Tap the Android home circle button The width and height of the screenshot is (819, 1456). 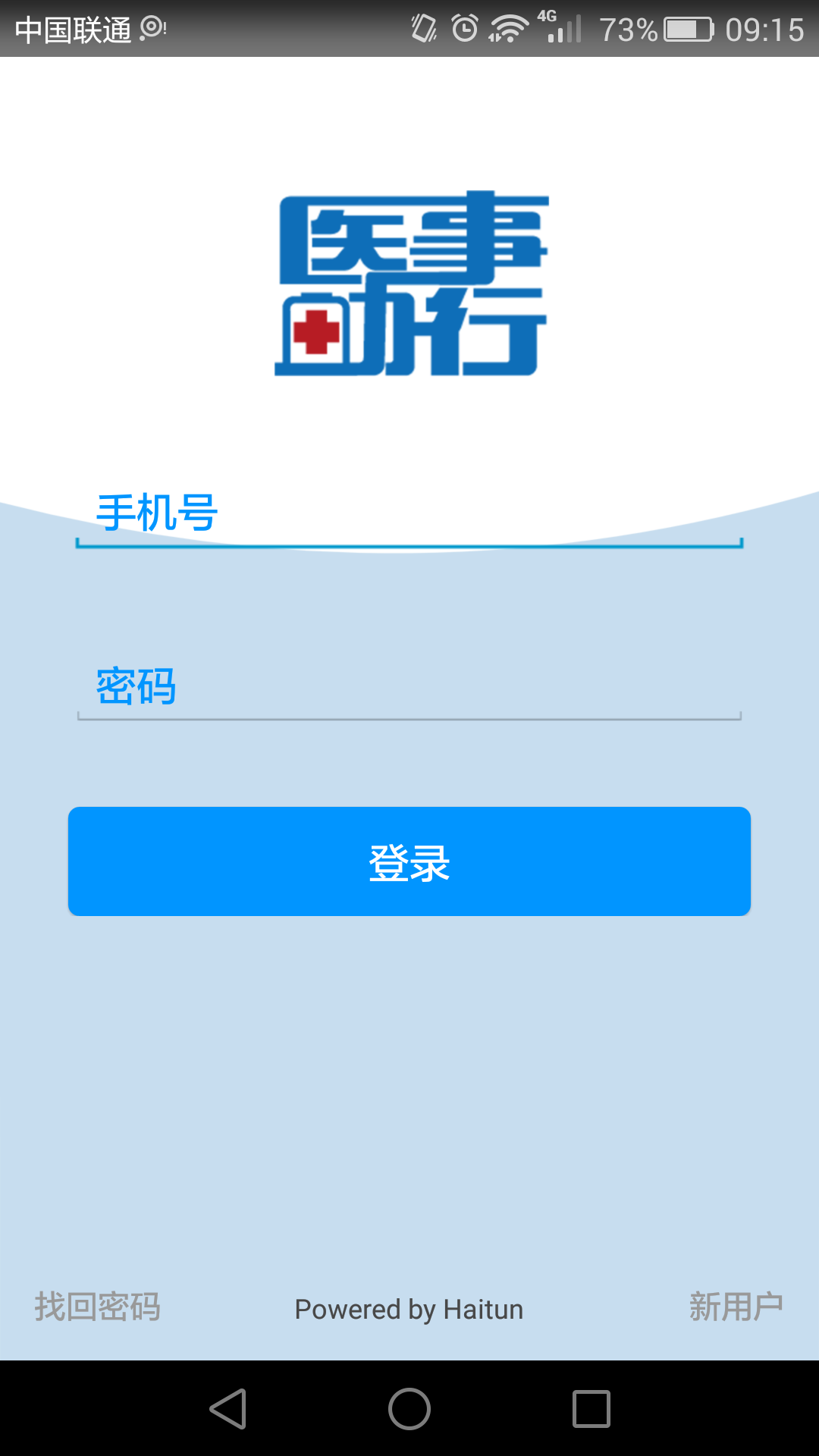coord(409,1408)
